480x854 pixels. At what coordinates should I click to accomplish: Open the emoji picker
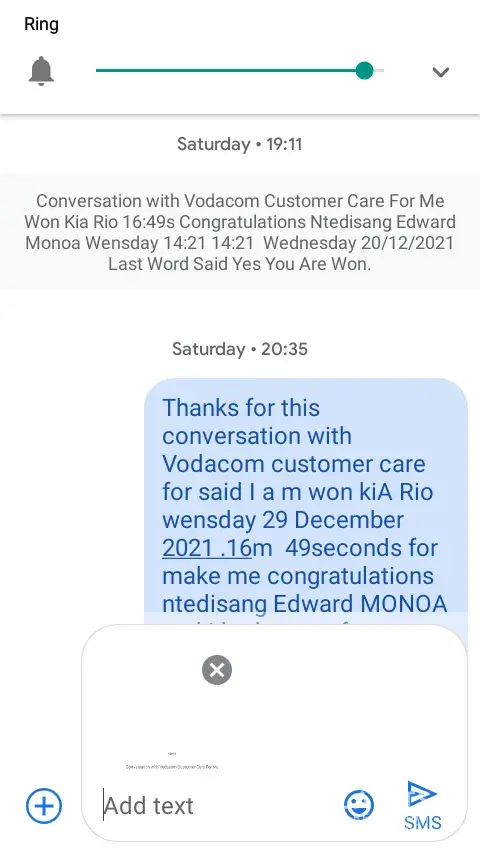[359, 805]
